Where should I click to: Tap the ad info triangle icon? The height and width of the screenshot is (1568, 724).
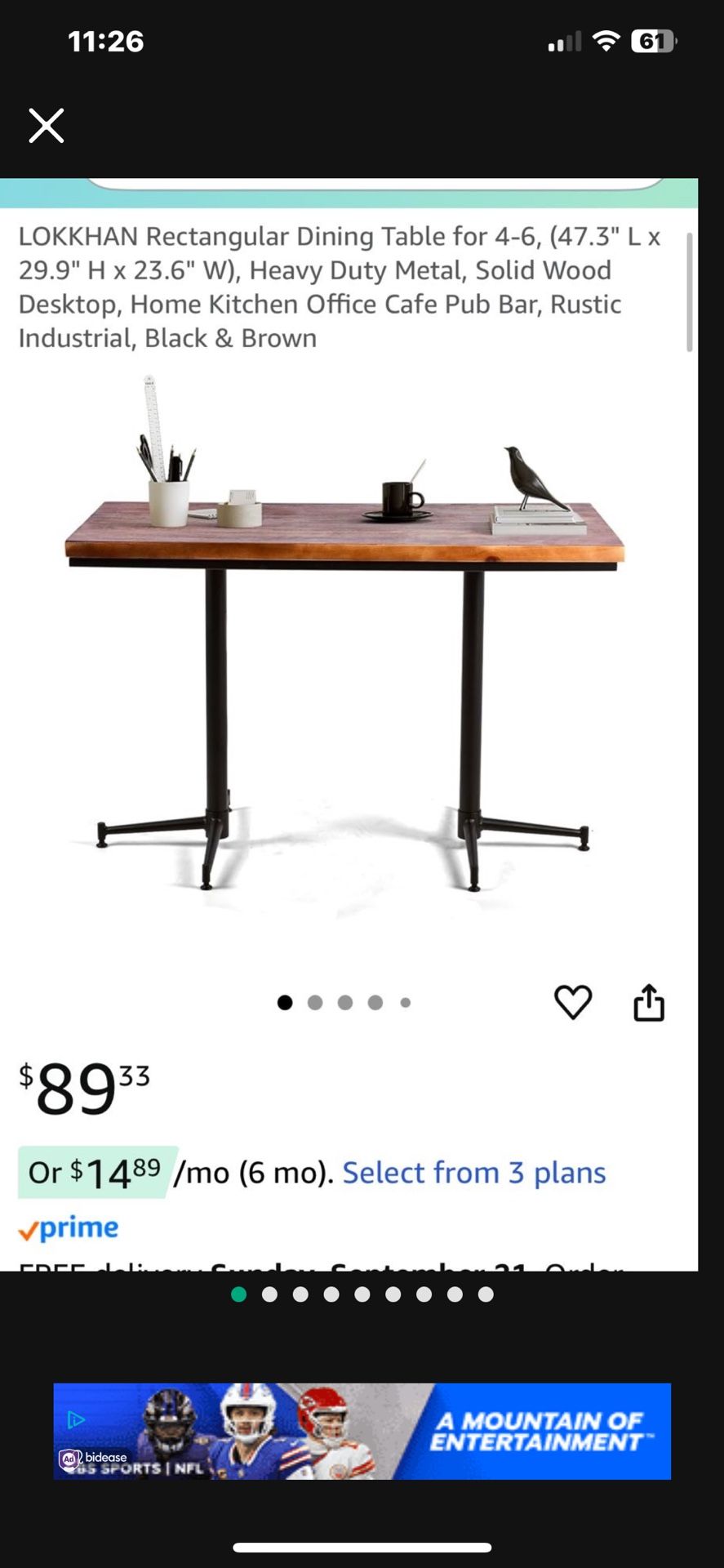76,1419
